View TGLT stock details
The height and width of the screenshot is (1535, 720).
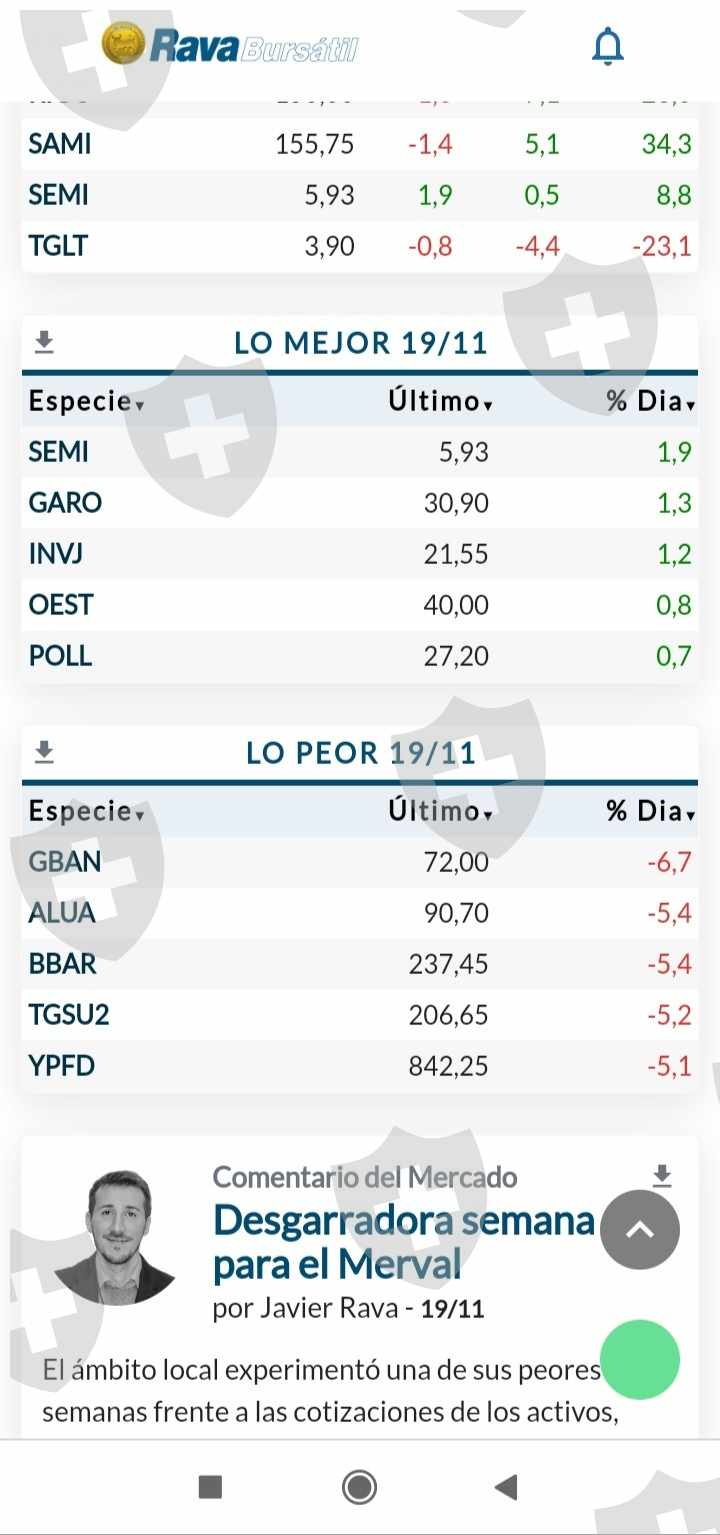pyautogui.click(x=58, y=246)
